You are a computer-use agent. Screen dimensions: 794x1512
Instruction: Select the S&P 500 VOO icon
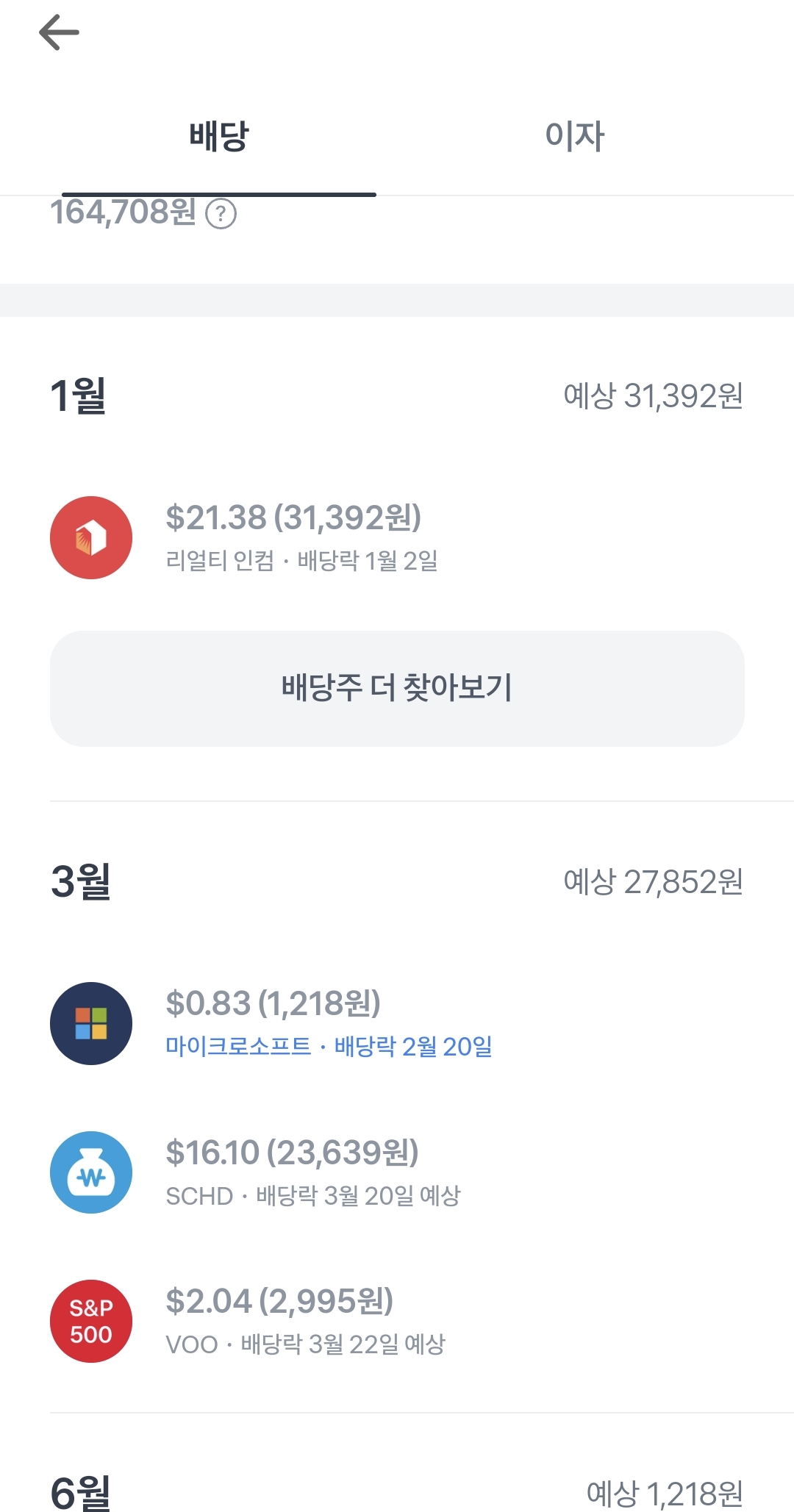(91, 1322)
